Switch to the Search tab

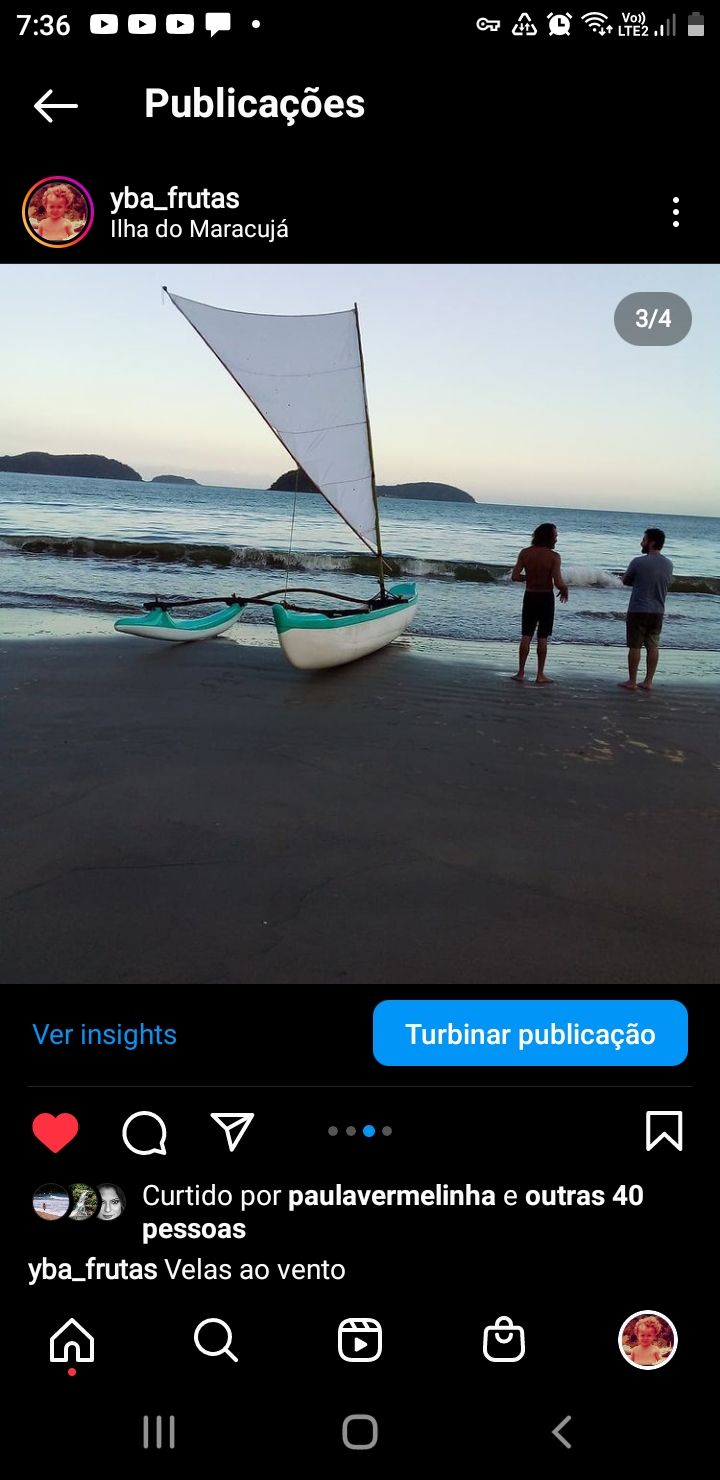(x=216, y=1341)
